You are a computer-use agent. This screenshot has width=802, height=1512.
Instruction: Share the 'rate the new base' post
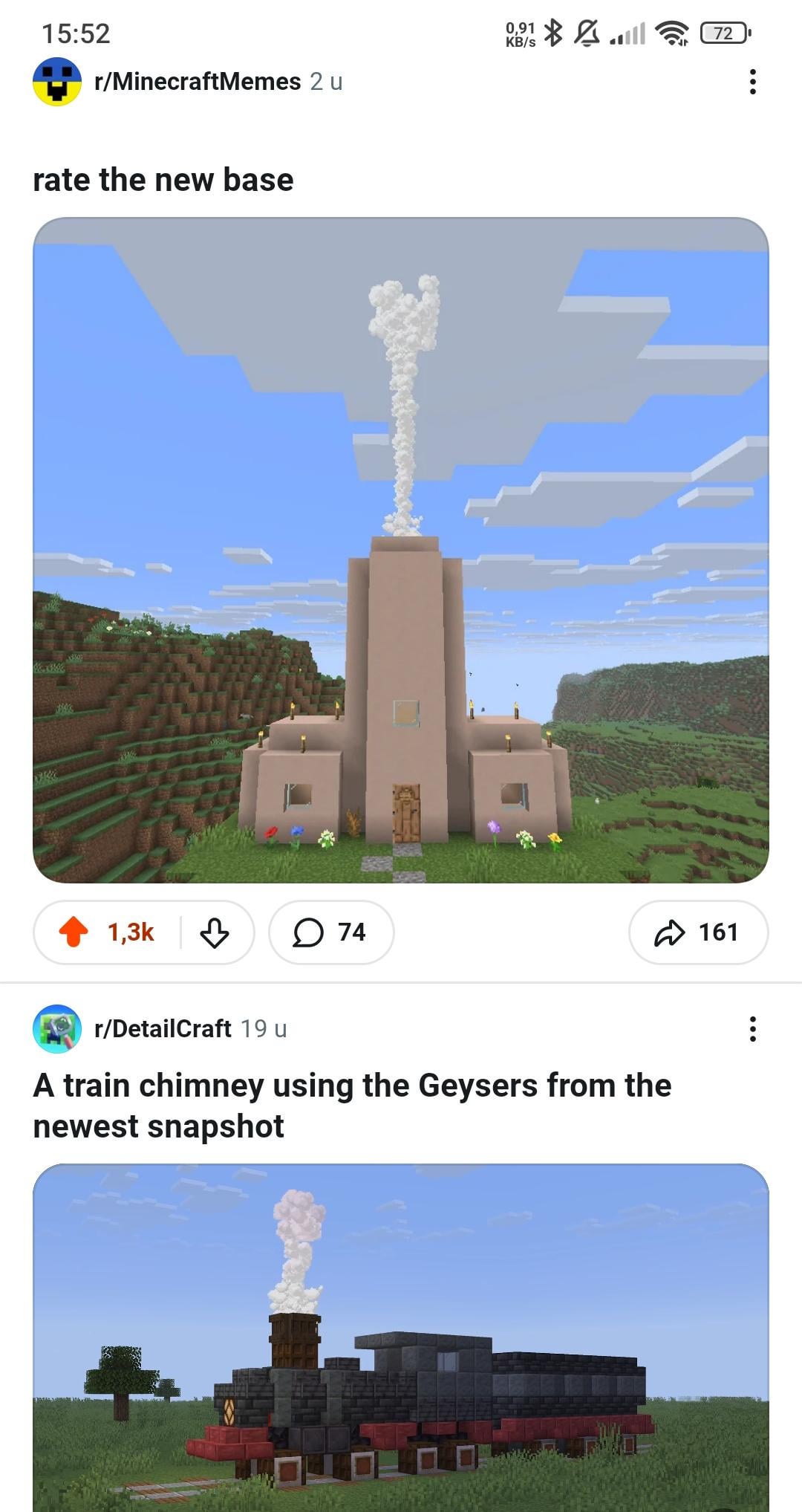pyautogui.click(x=697, y=932)
